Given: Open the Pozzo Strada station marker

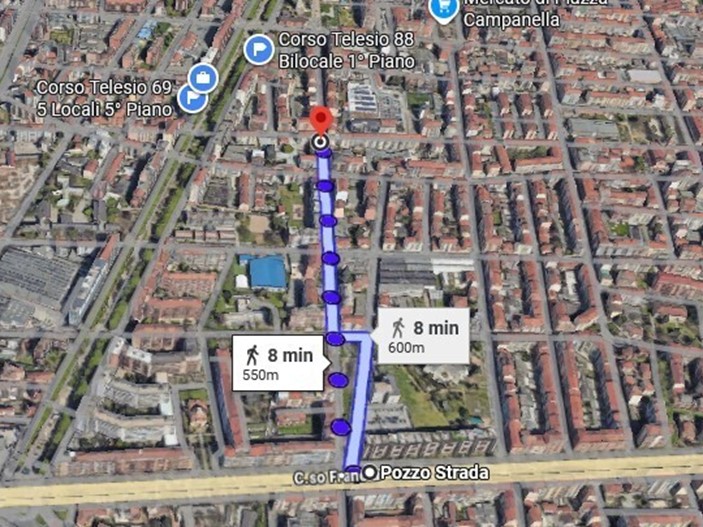Looking at the screenshot, I should point(371,472).
